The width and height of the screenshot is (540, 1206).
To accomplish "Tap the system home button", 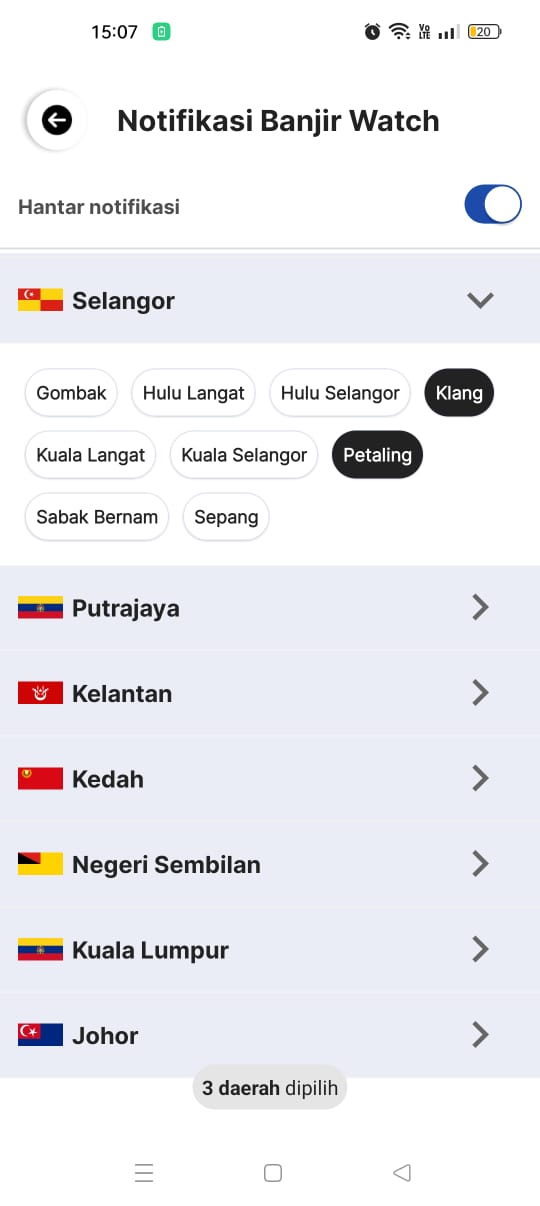I will (273, 1173).
